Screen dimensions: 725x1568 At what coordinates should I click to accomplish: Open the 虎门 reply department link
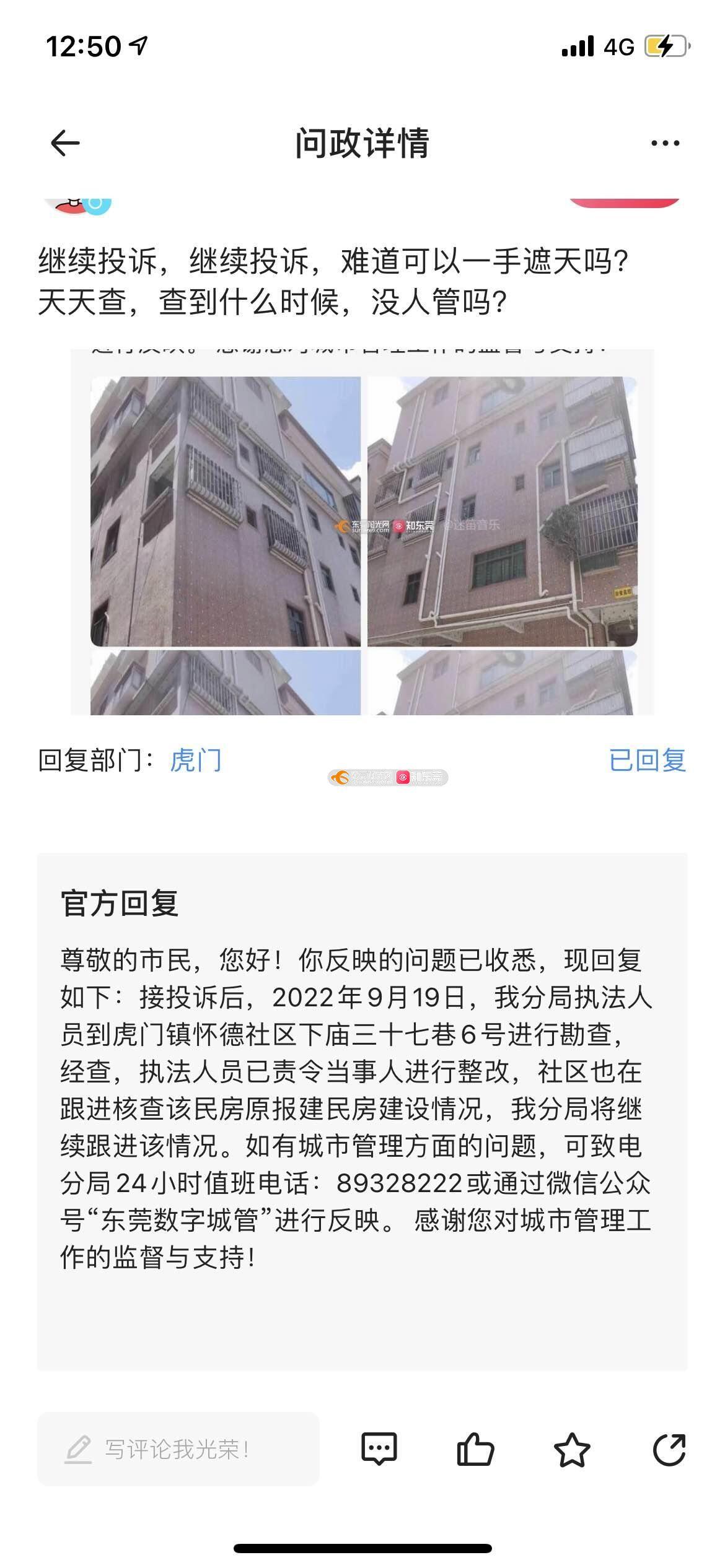click(x=196, y=760)
